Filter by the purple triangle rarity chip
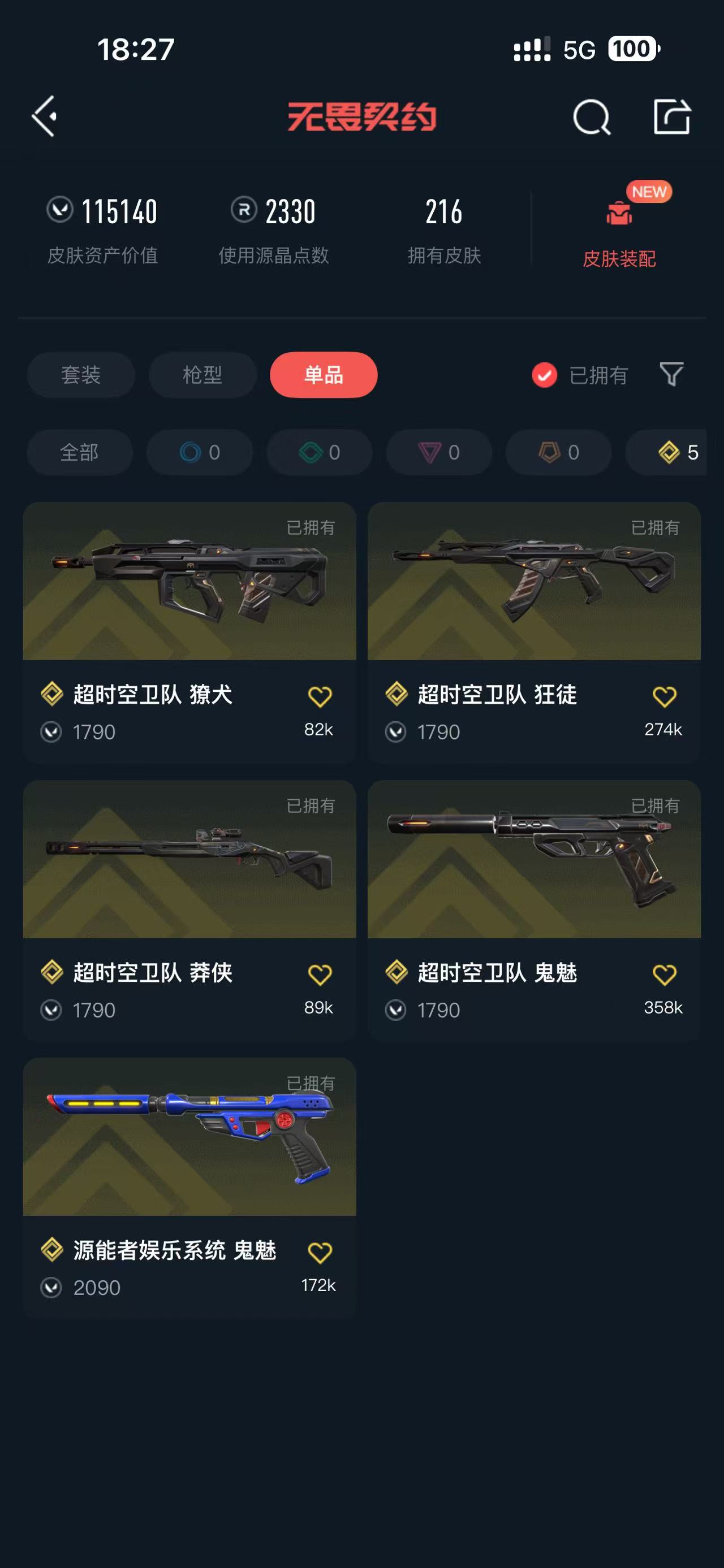Screen dimensions: 724x1568 [x=439, y=452]
